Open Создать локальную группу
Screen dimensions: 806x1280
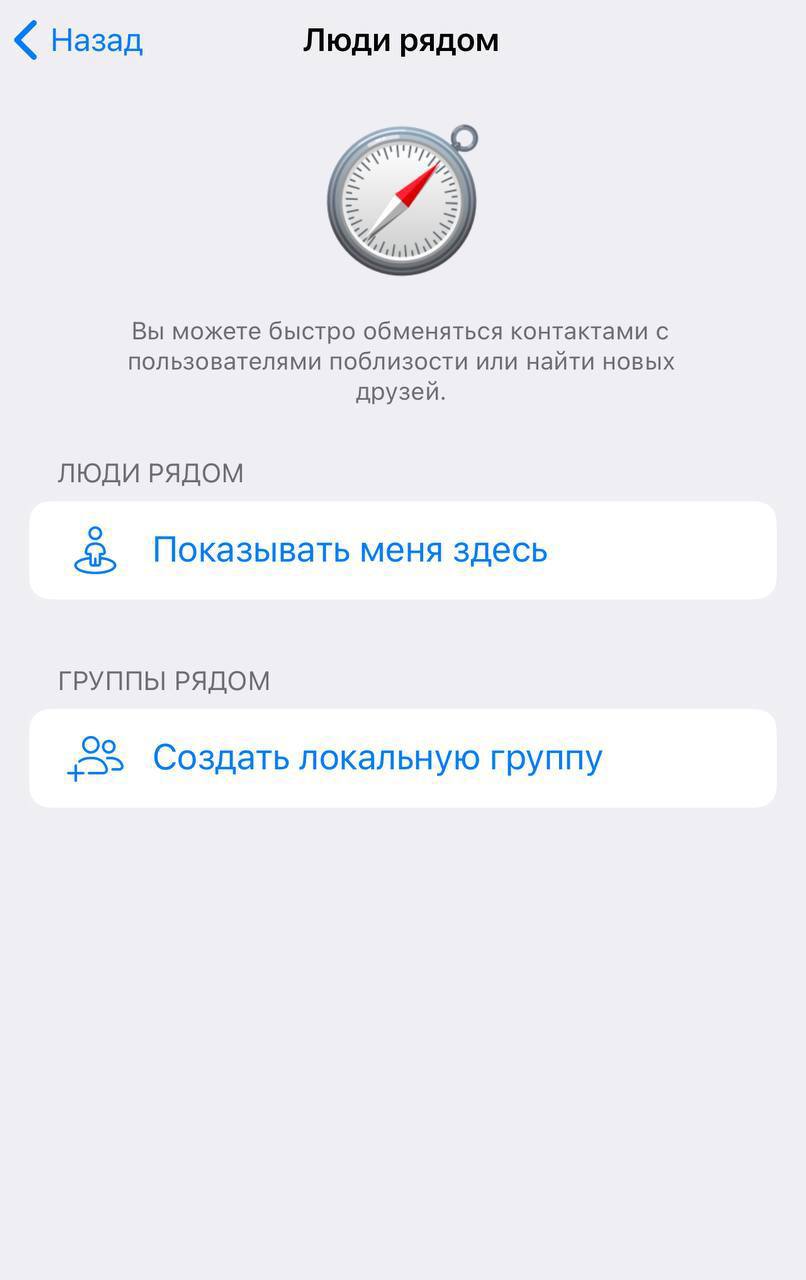click(x=377, y=758)
